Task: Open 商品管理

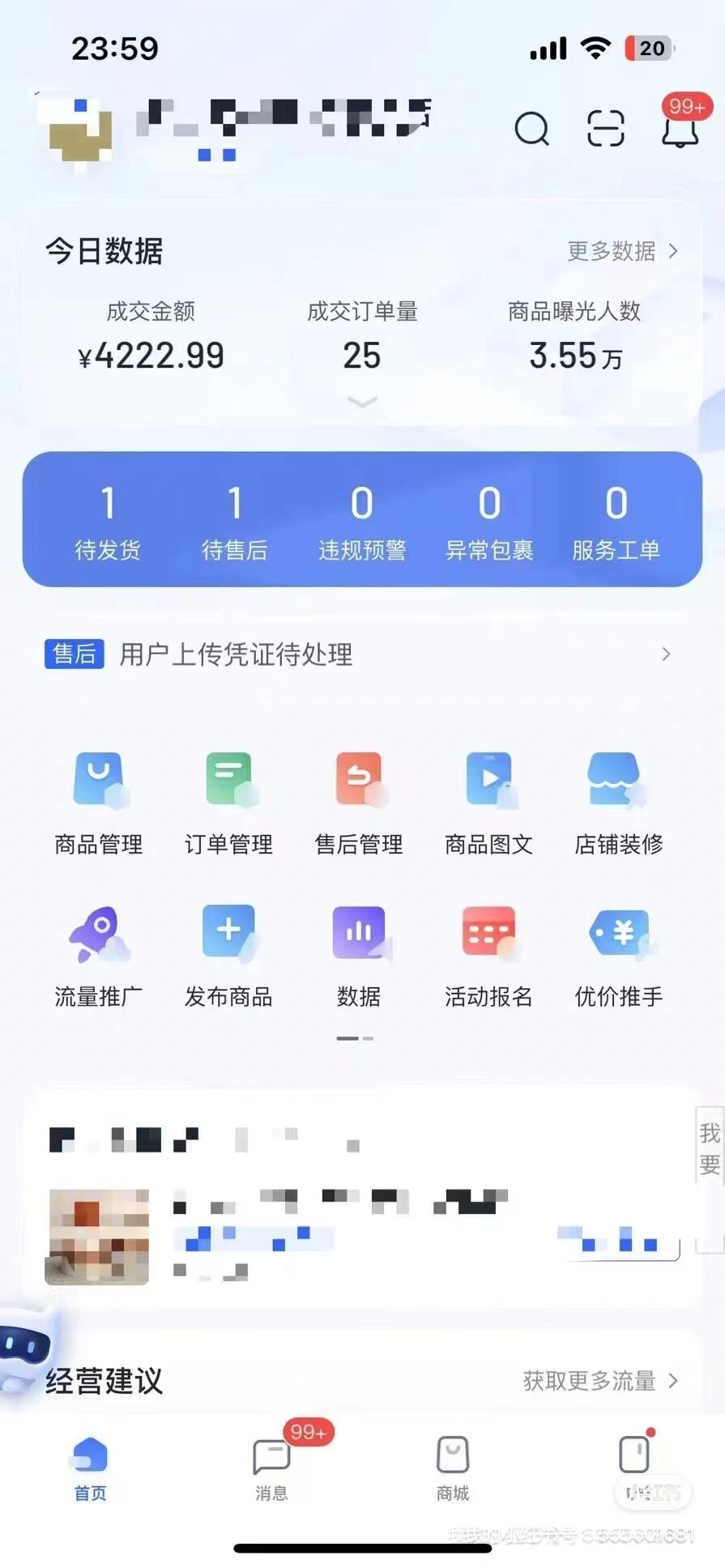Action: (x=99, y=803)
